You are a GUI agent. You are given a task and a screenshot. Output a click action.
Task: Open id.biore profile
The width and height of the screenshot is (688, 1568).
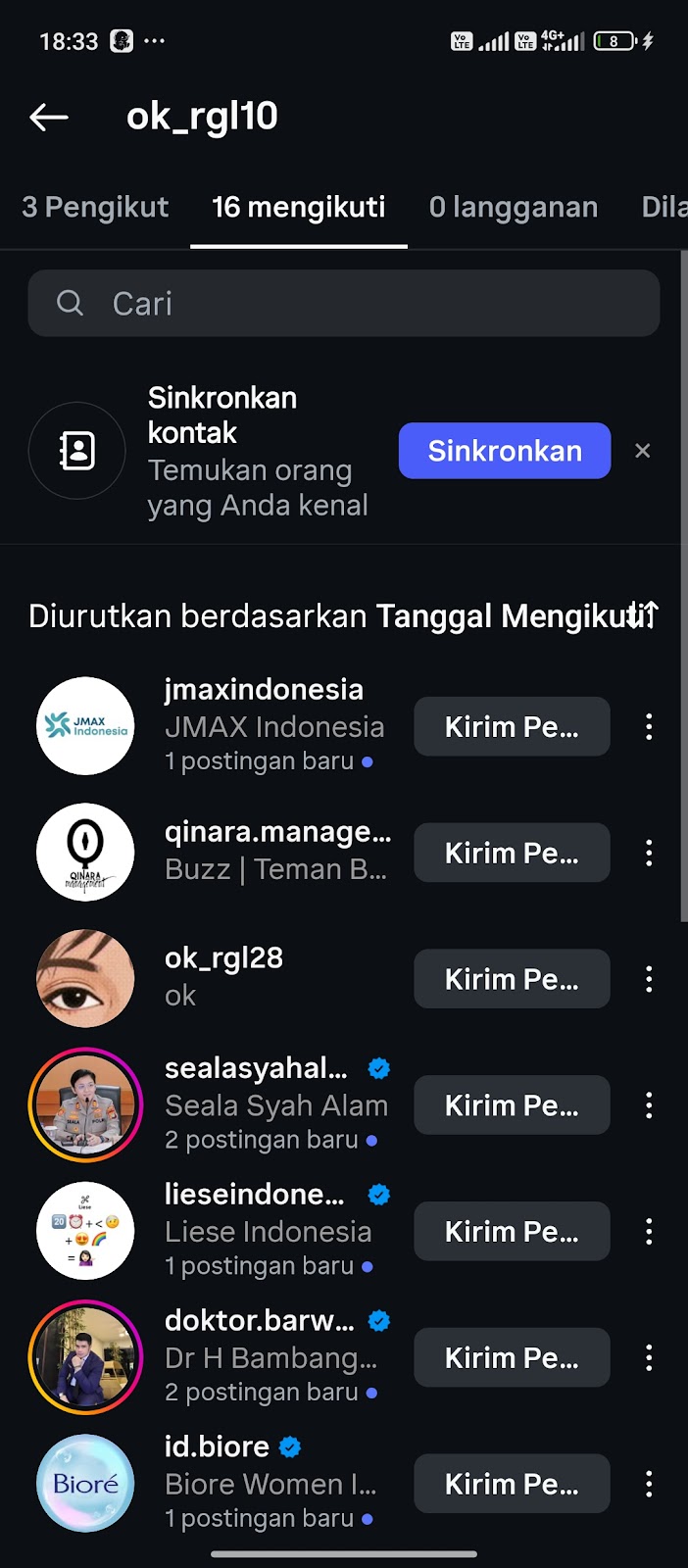coord(217,1447)
